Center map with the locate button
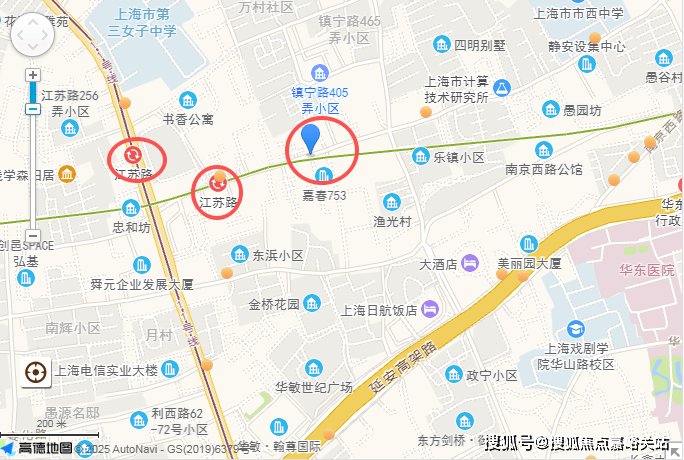This screenshot has height=460, width=684. 35,374
